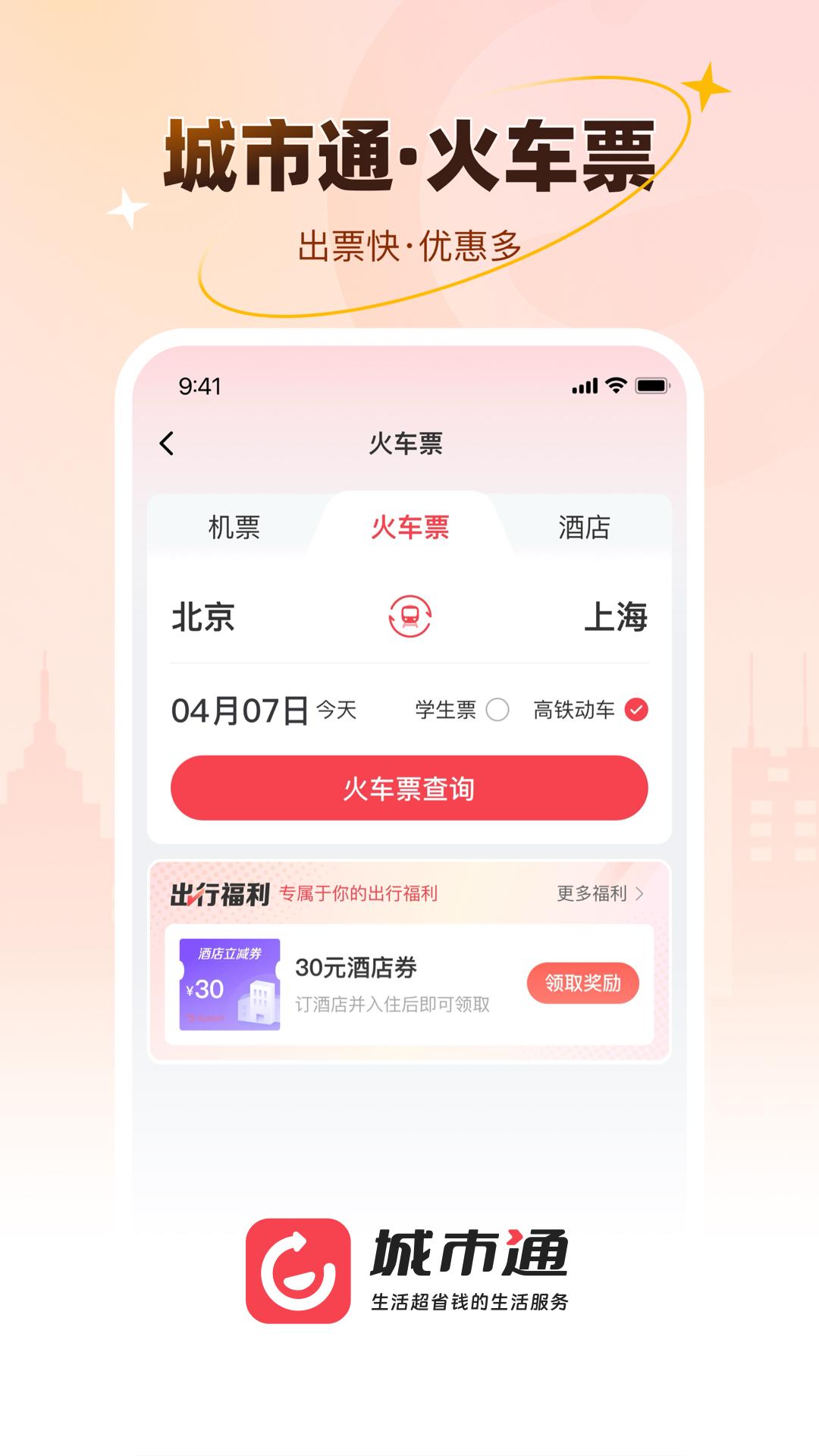Switch to the 酒店 tab
The image size is (819, 1456).
tap(584, 527)
